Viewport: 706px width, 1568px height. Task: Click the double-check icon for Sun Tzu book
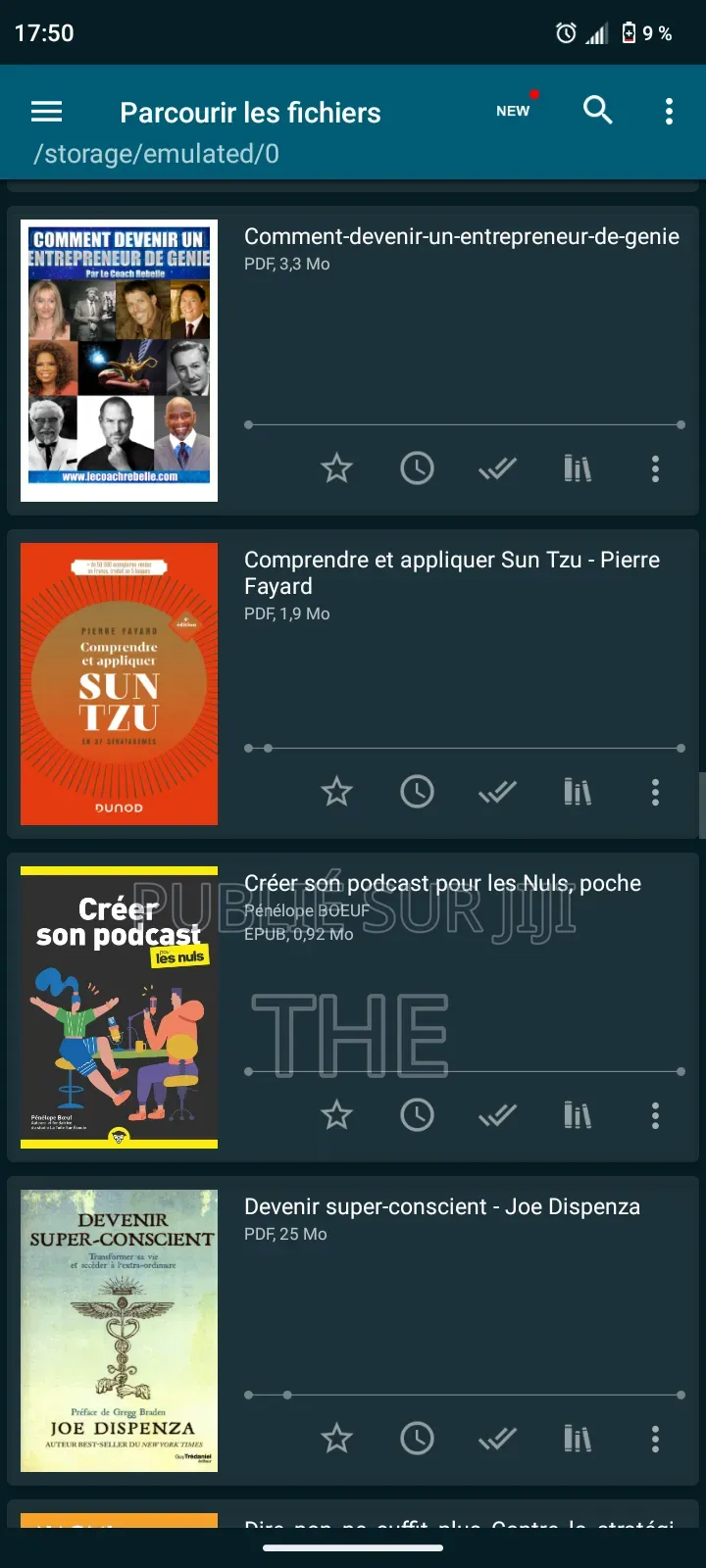coord(497,792)
